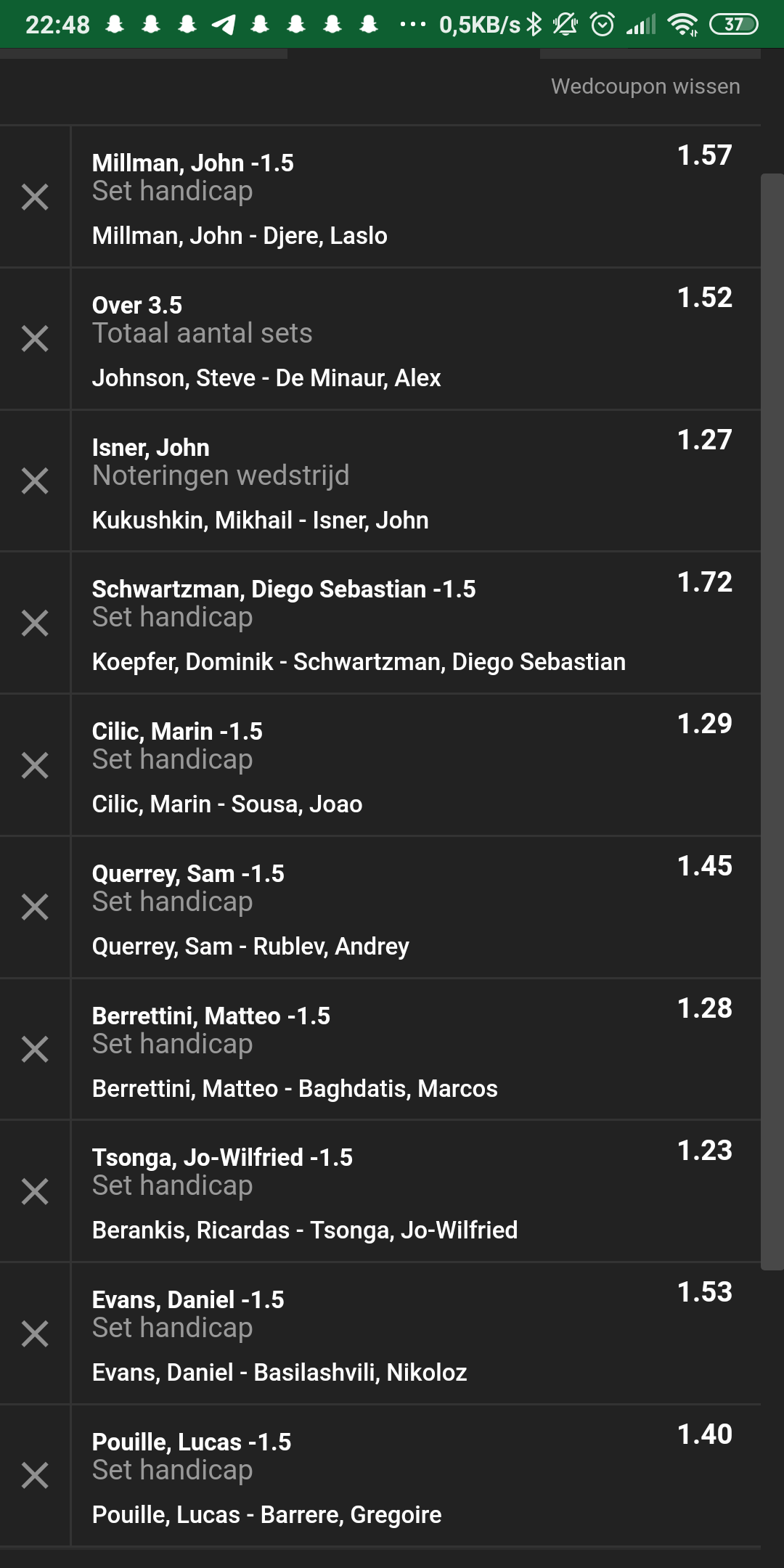Remove Pouille, Lucas -1.5 from the coupon

click(35, 1476)
